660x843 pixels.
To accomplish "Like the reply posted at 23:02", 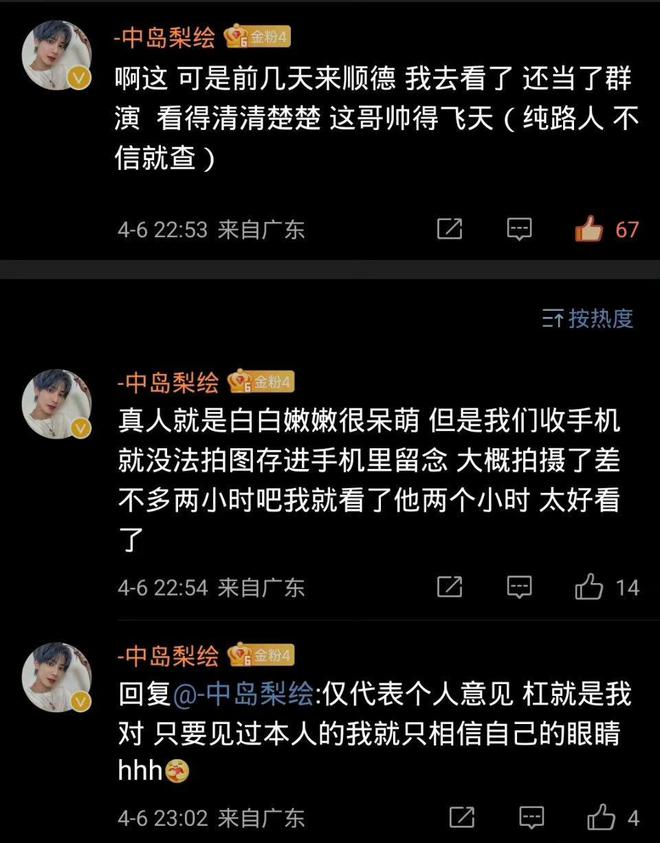I will pyautogui.click(x=601, y=817).
